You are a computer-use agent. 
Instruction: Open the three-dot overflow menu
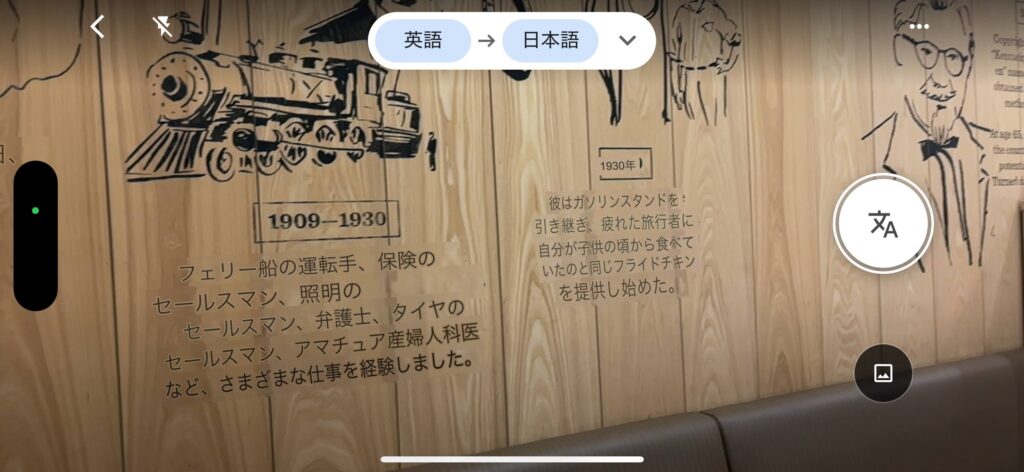tap(919, 27)
